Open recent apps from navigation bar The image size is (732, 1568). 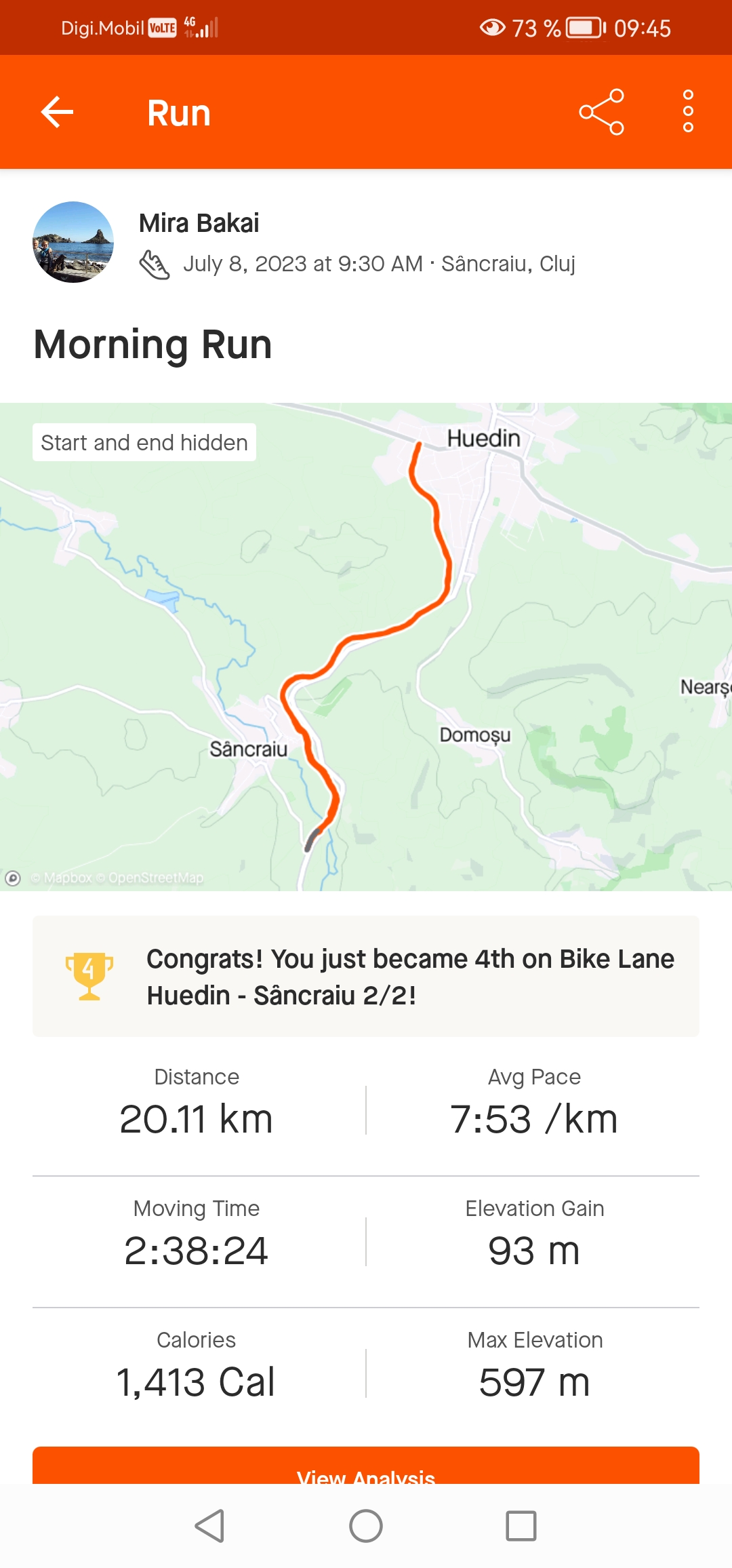click(x=521, y=1526)
